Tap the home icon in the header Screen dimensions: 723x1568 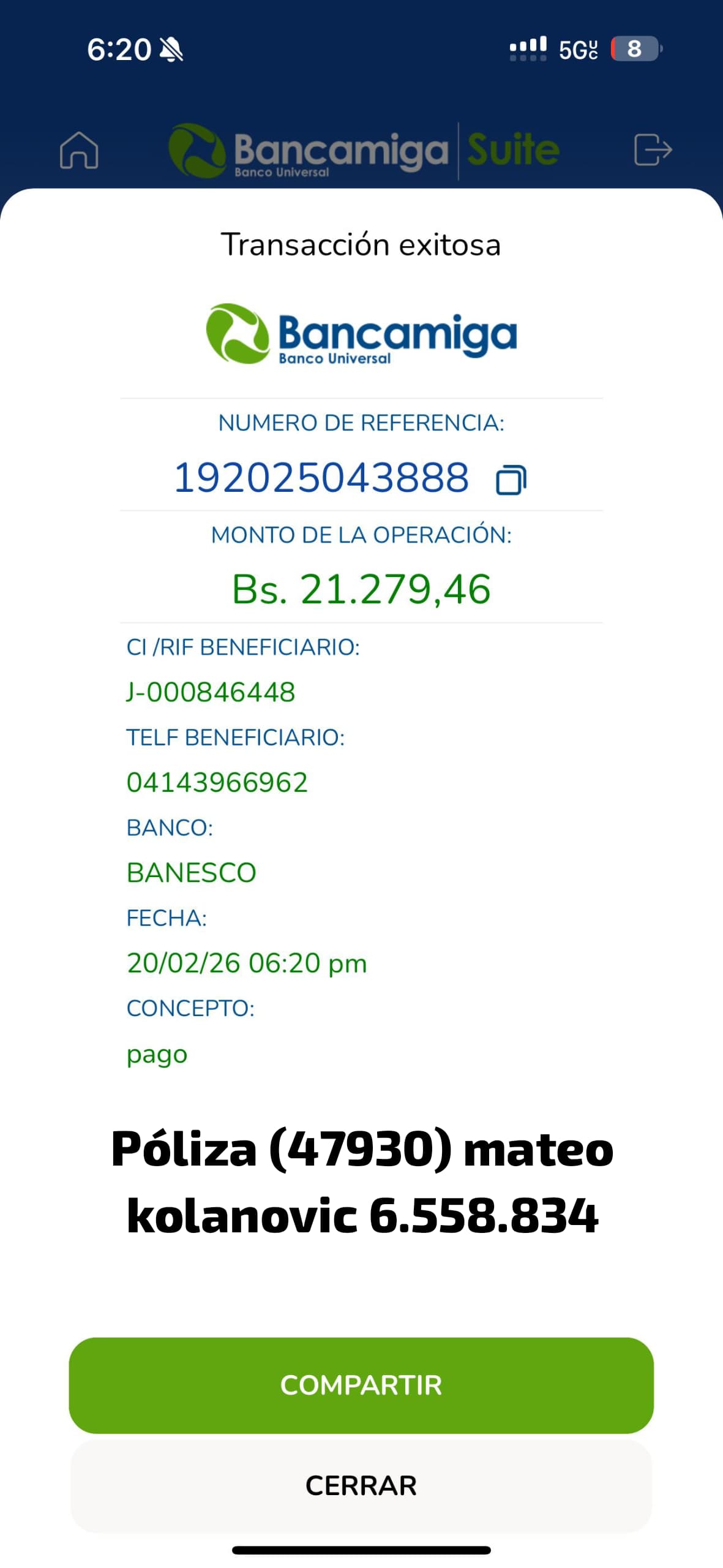79,150
